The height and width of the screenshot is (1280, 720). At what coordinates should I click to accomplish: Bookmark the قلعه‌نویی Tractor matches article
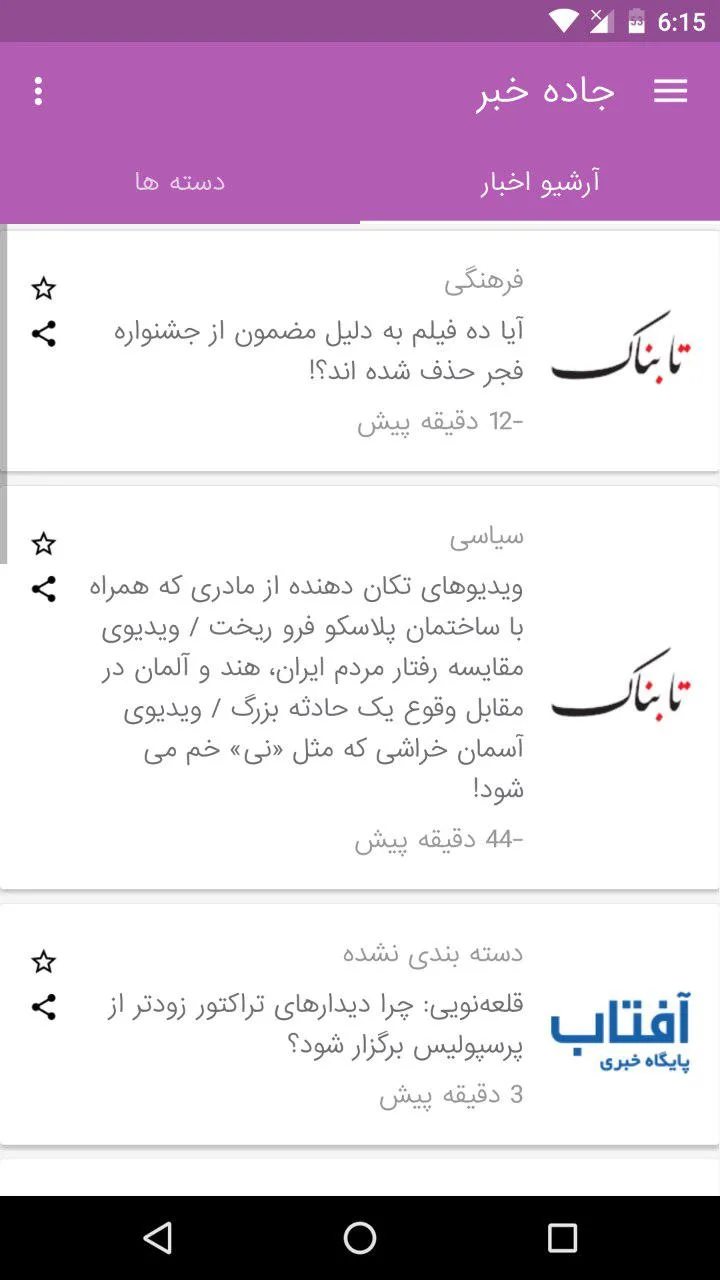click(x=44, y=962)
